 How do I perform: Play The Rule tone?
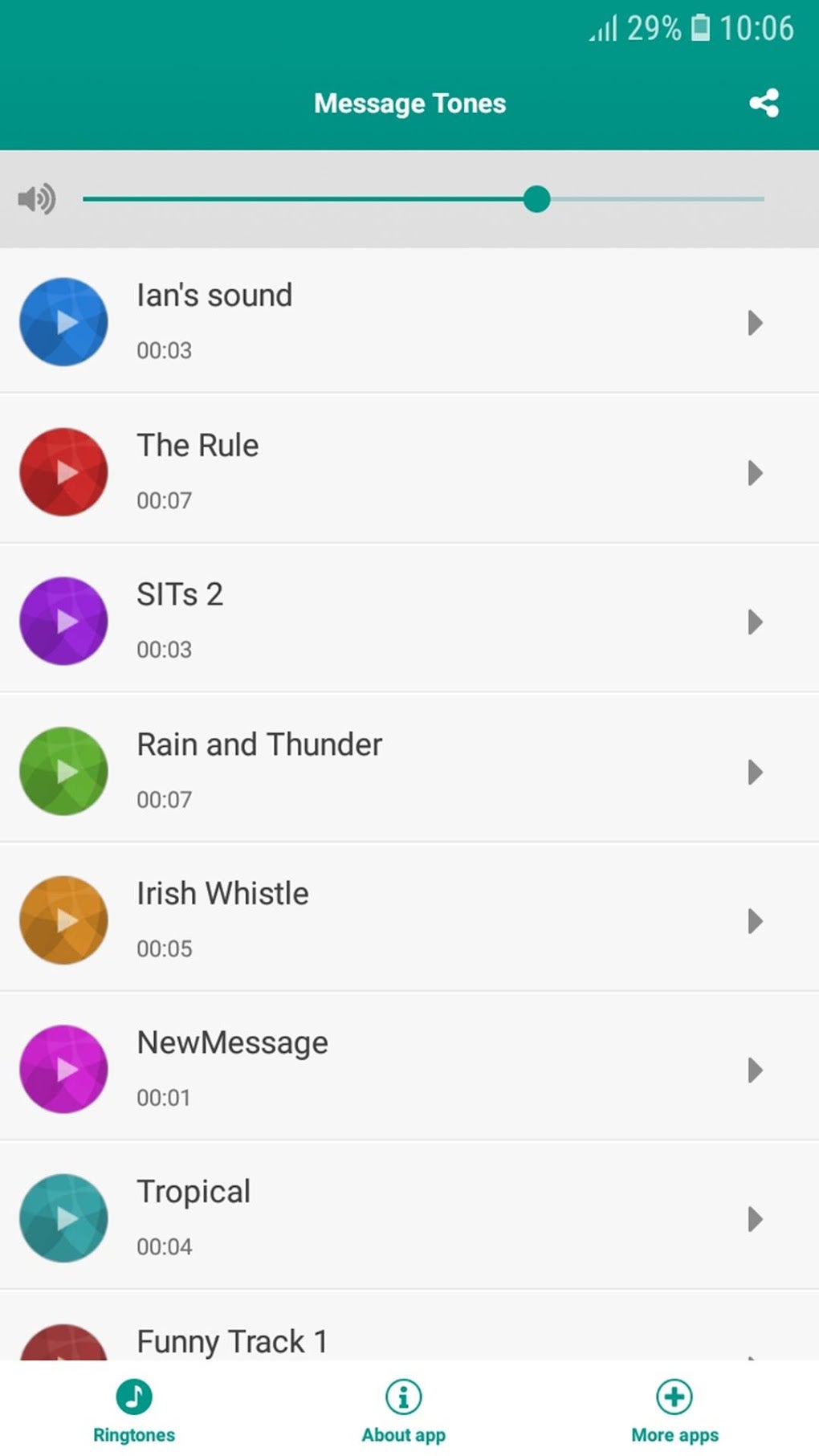(63, 471)
